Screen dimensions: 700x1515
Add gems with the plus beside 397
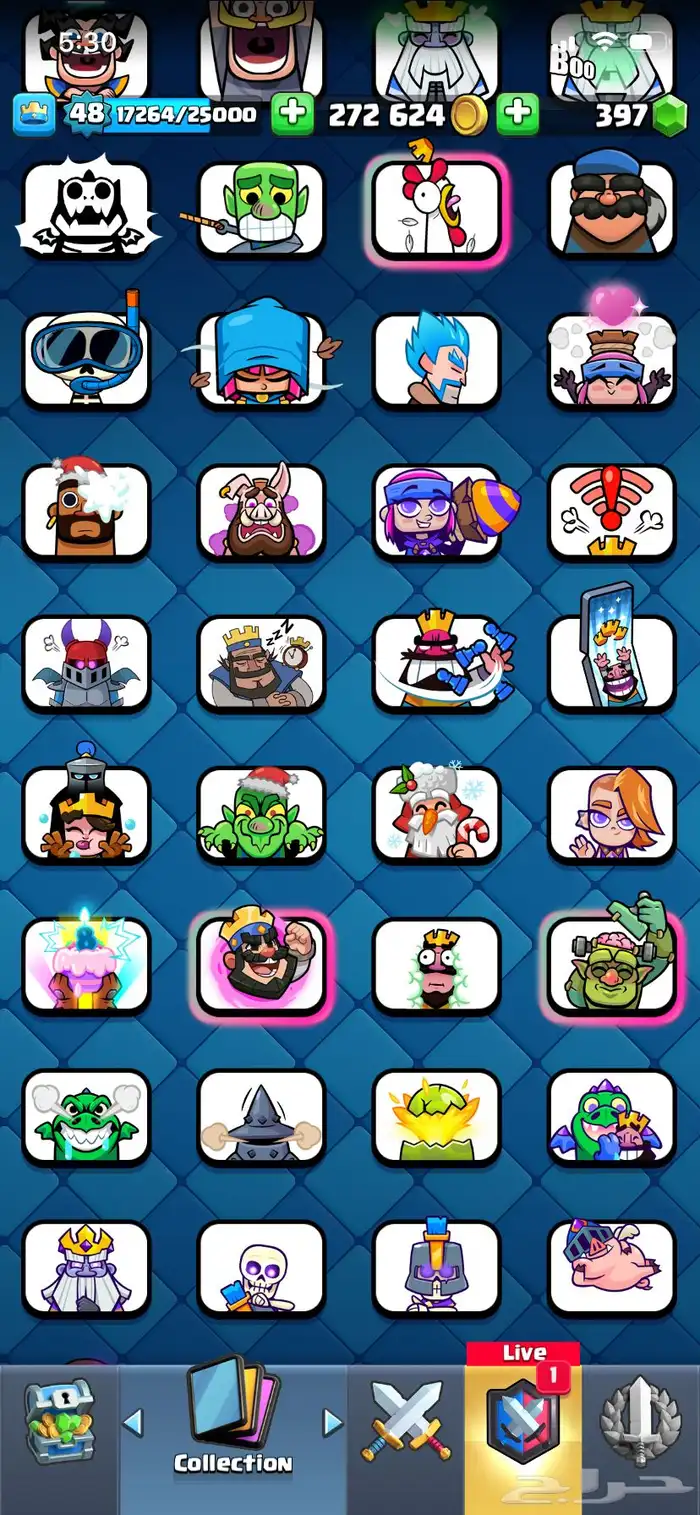point(518,115)
